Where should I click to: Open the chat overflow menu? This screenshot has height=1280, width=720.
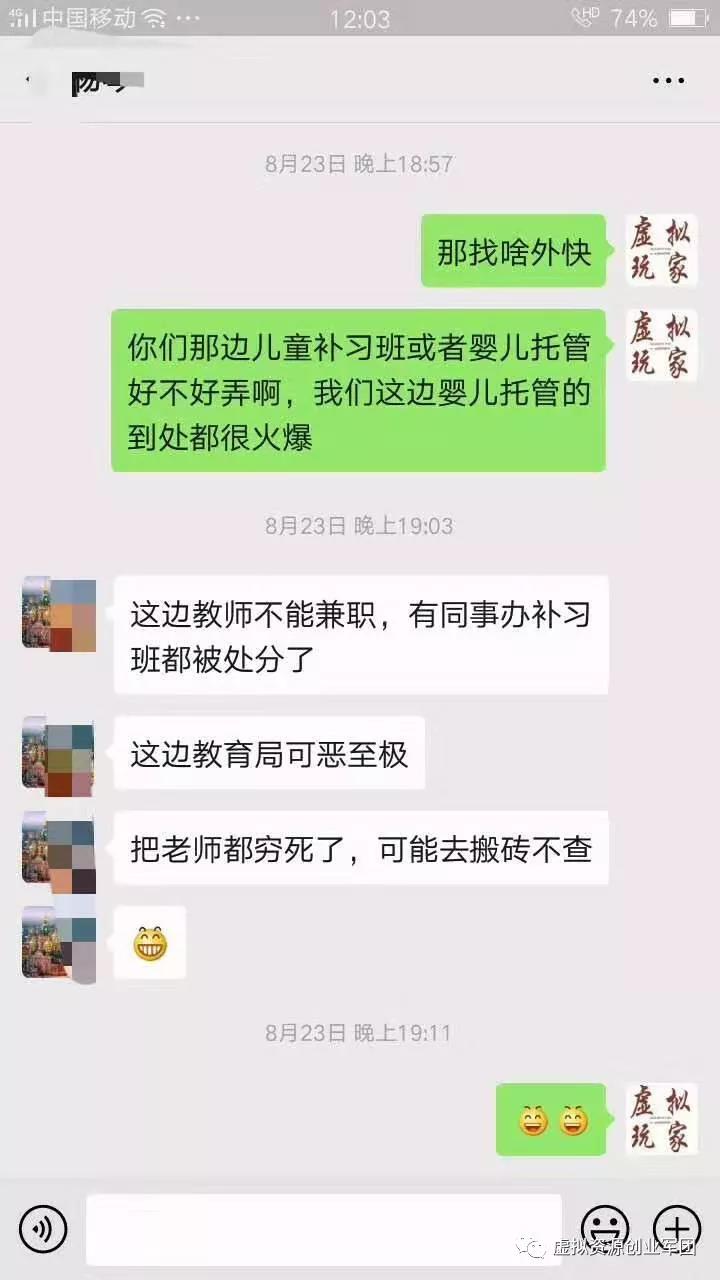(x=668, y=81)
